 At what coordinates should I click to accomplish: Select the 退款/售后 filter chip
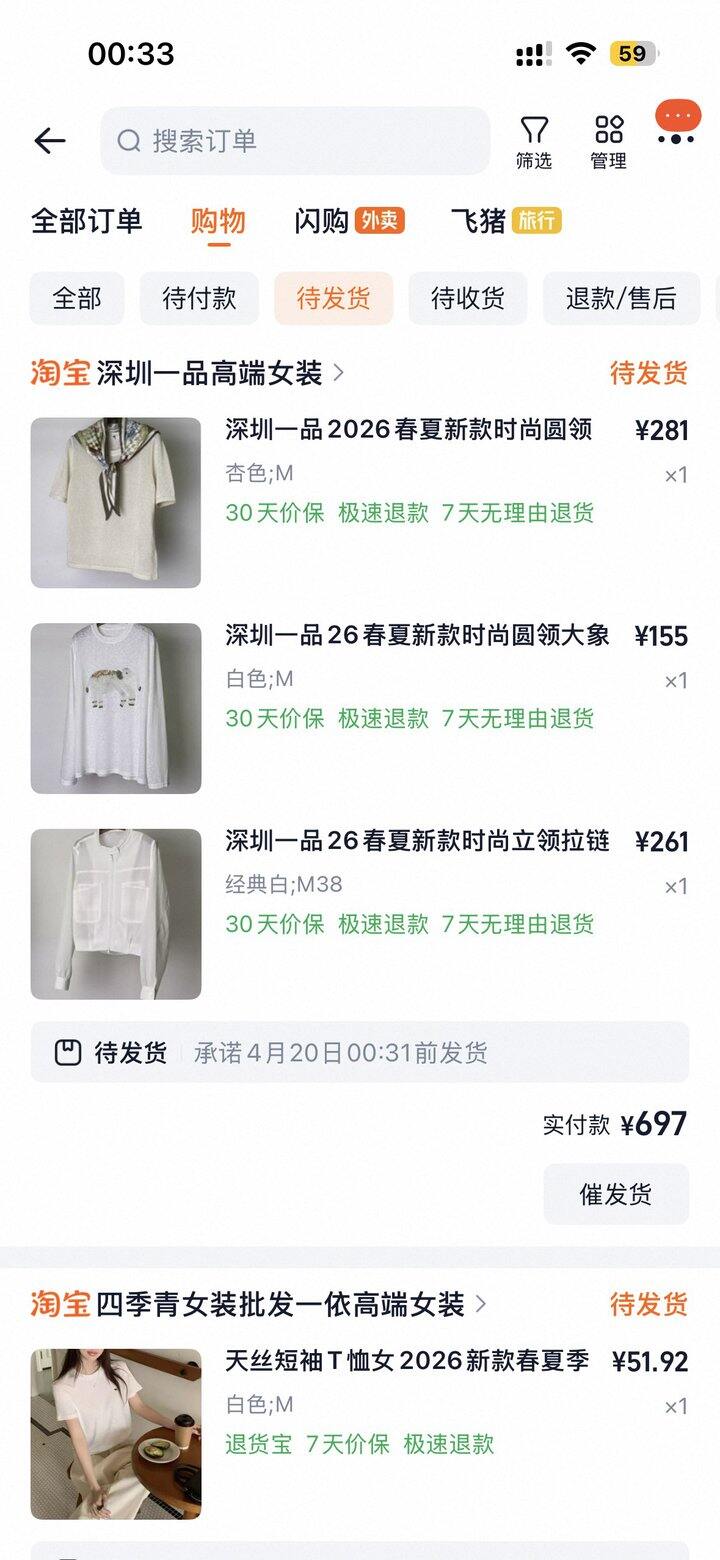point(622,298)
